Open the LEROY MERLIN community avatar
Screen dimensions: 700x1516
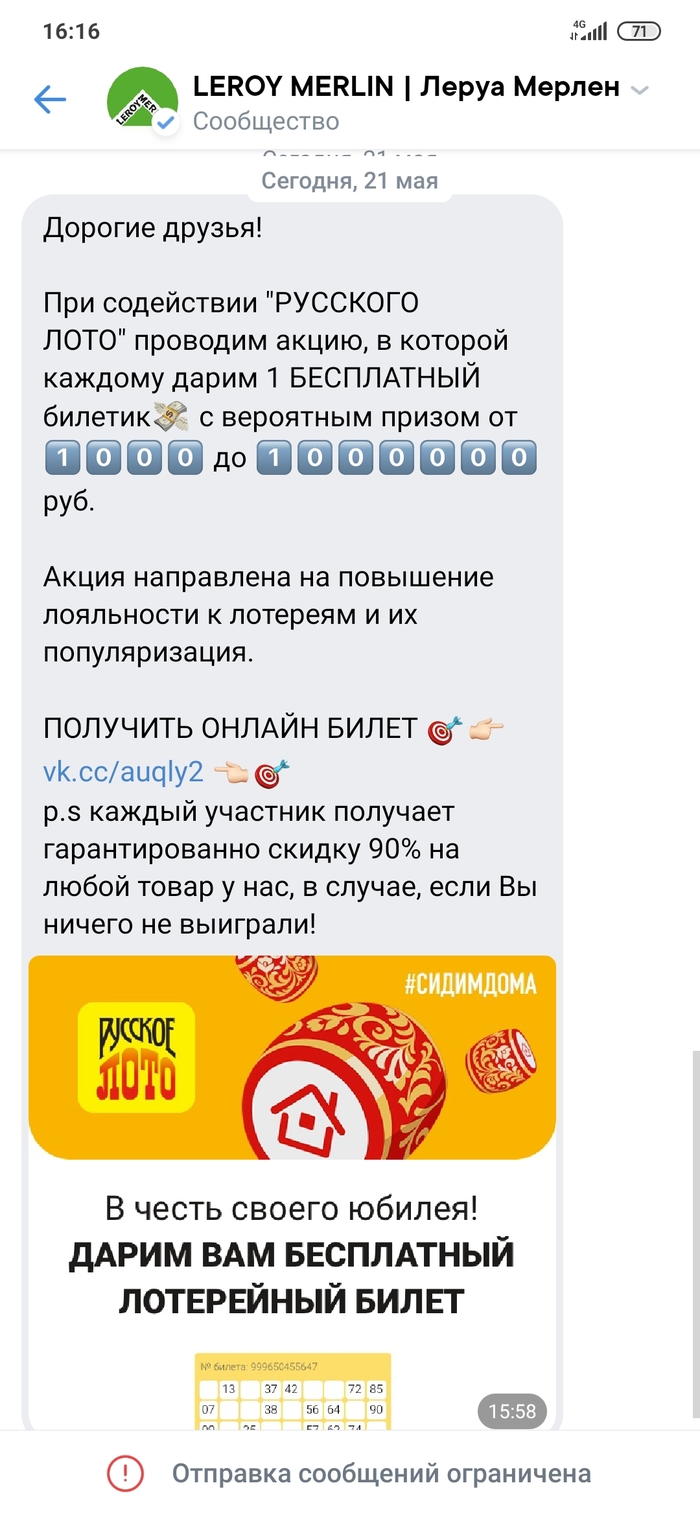tap(142, 101)
